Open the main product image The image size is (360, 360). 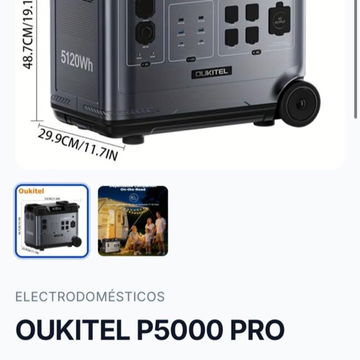pos(180,83)
